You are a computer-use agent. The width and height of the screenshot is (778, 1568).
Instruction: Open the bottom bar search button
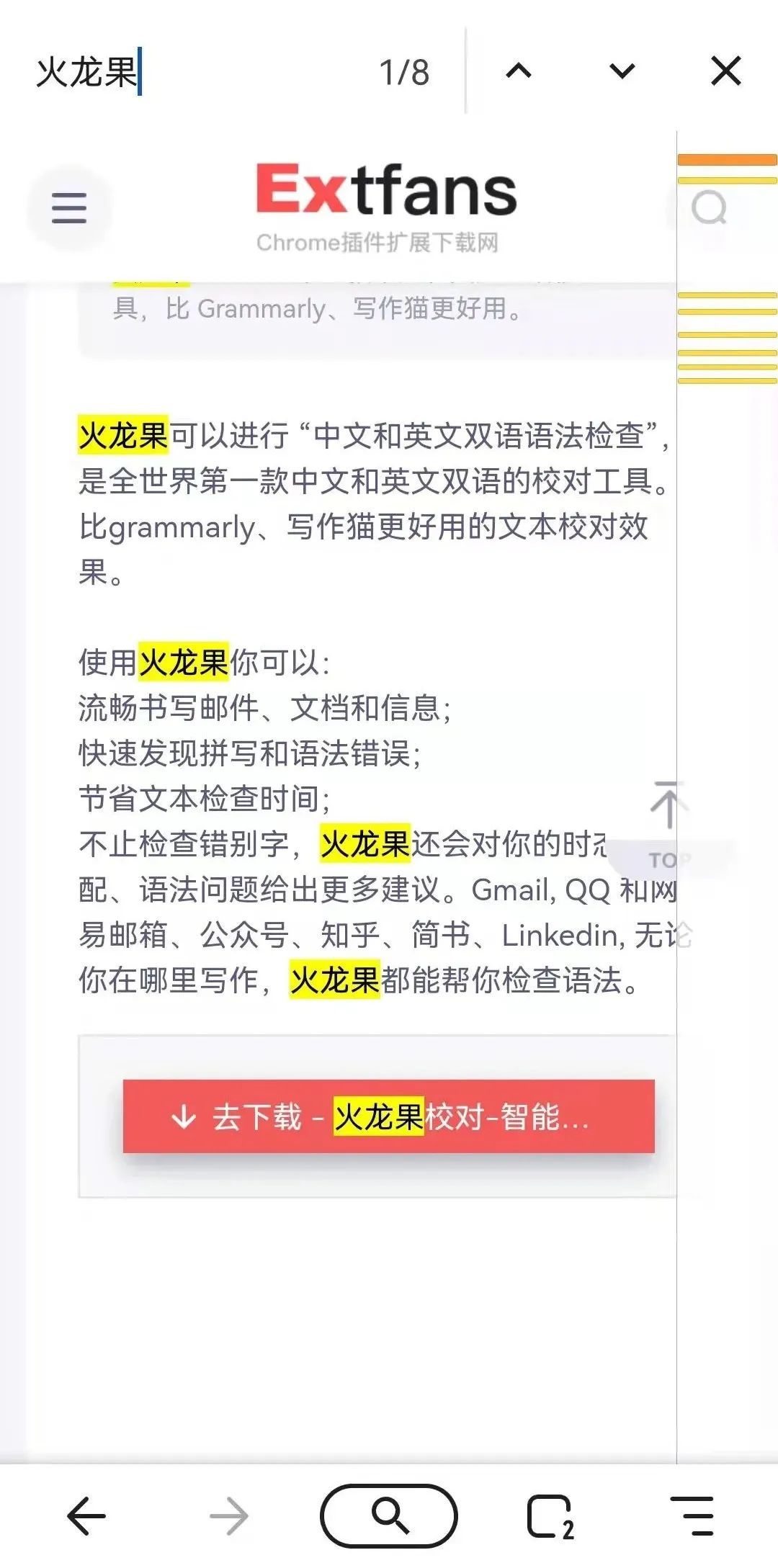point(389,1516)
